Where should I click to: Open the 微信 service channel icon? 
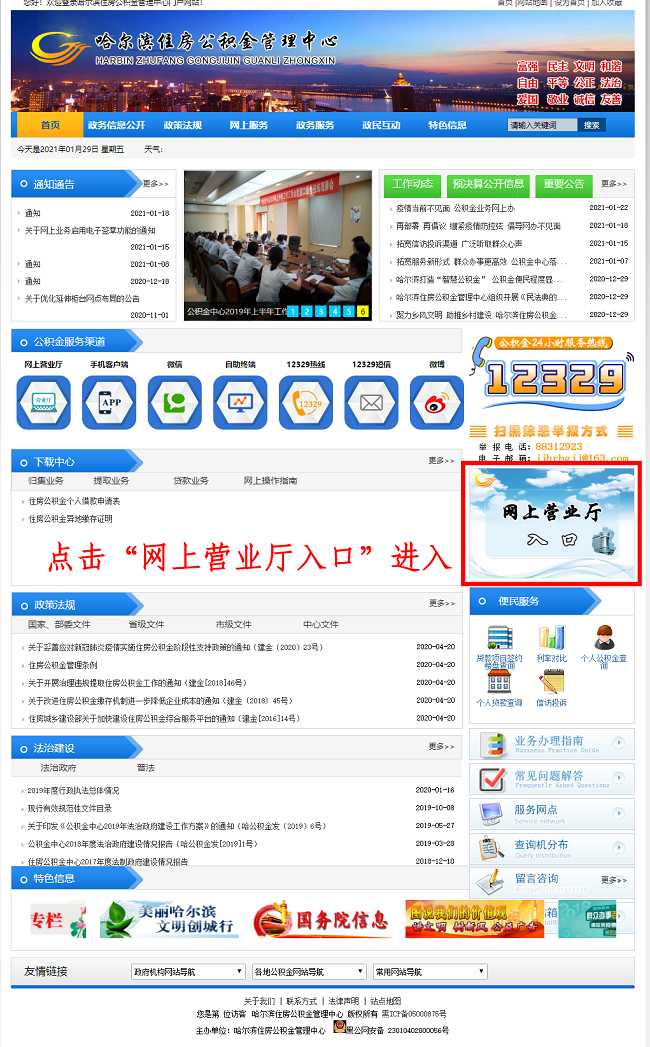174,402
